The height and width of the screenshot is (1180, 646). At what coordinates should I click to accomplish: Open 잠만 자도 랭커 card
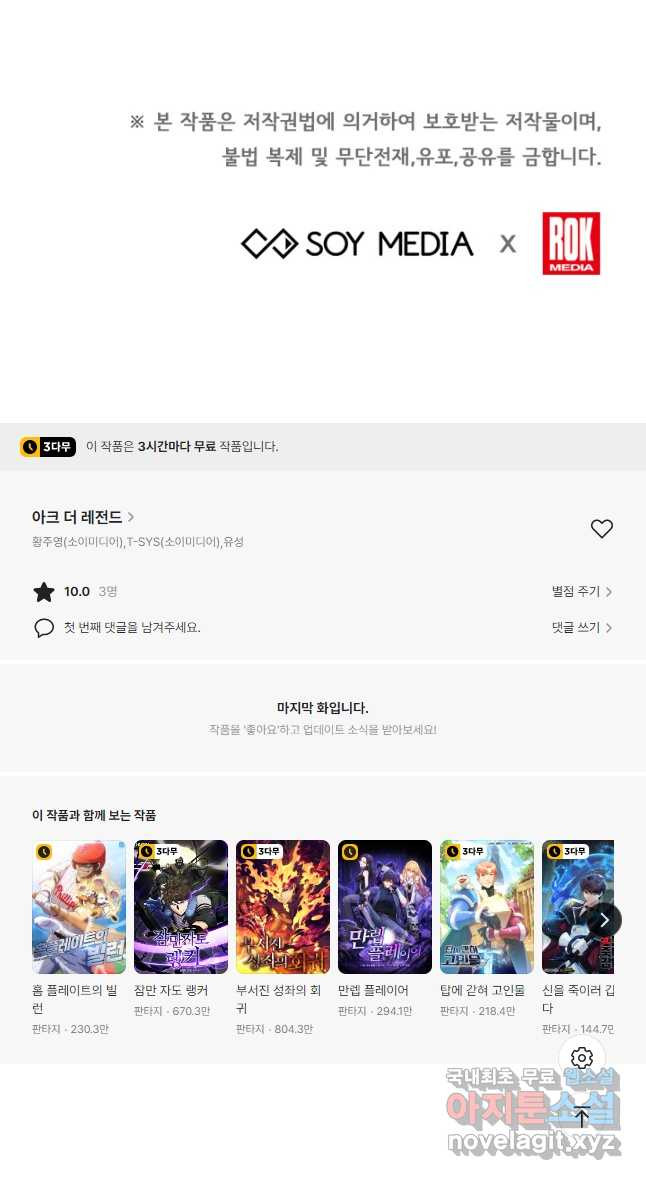[181, 907]
